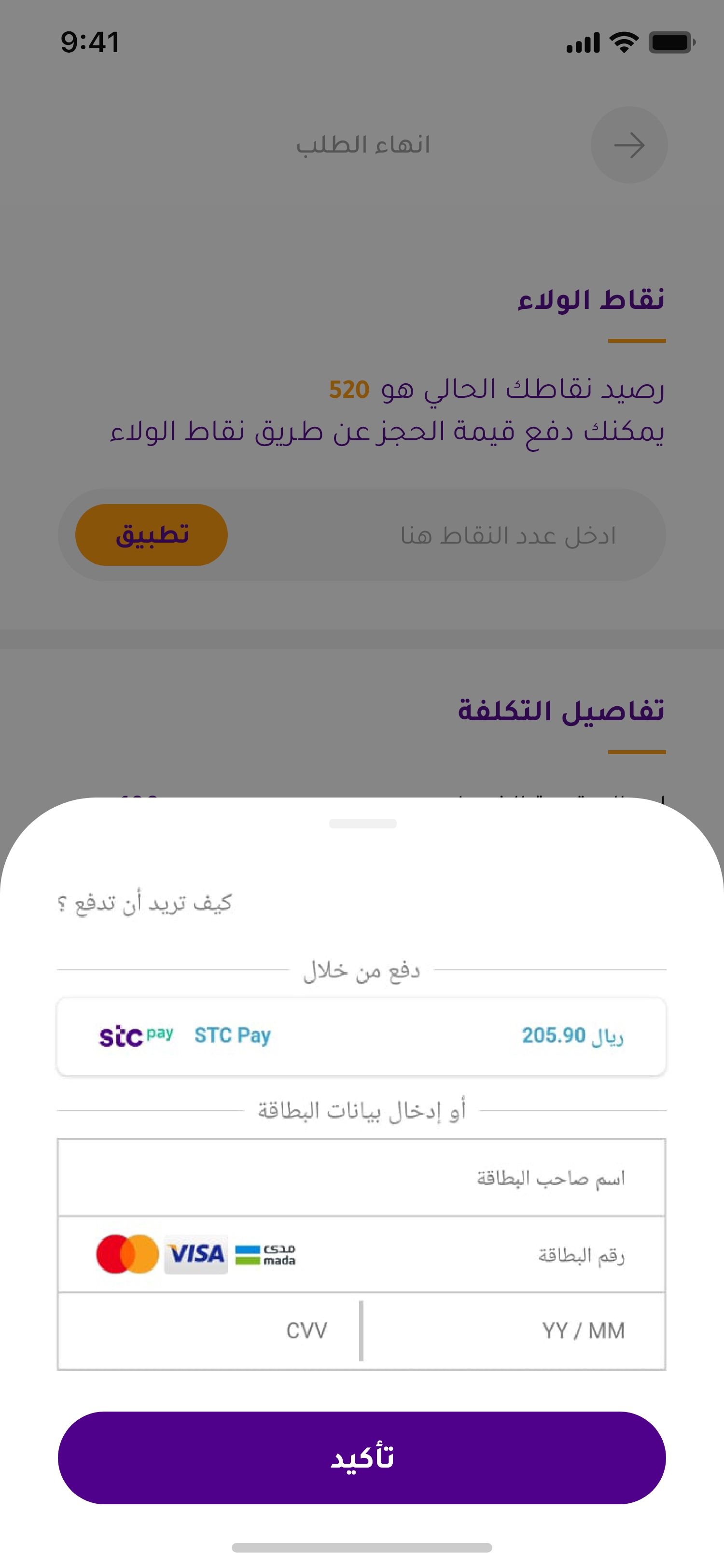Apply loyalty points with the تطبيق button

(x=152, y=535)
